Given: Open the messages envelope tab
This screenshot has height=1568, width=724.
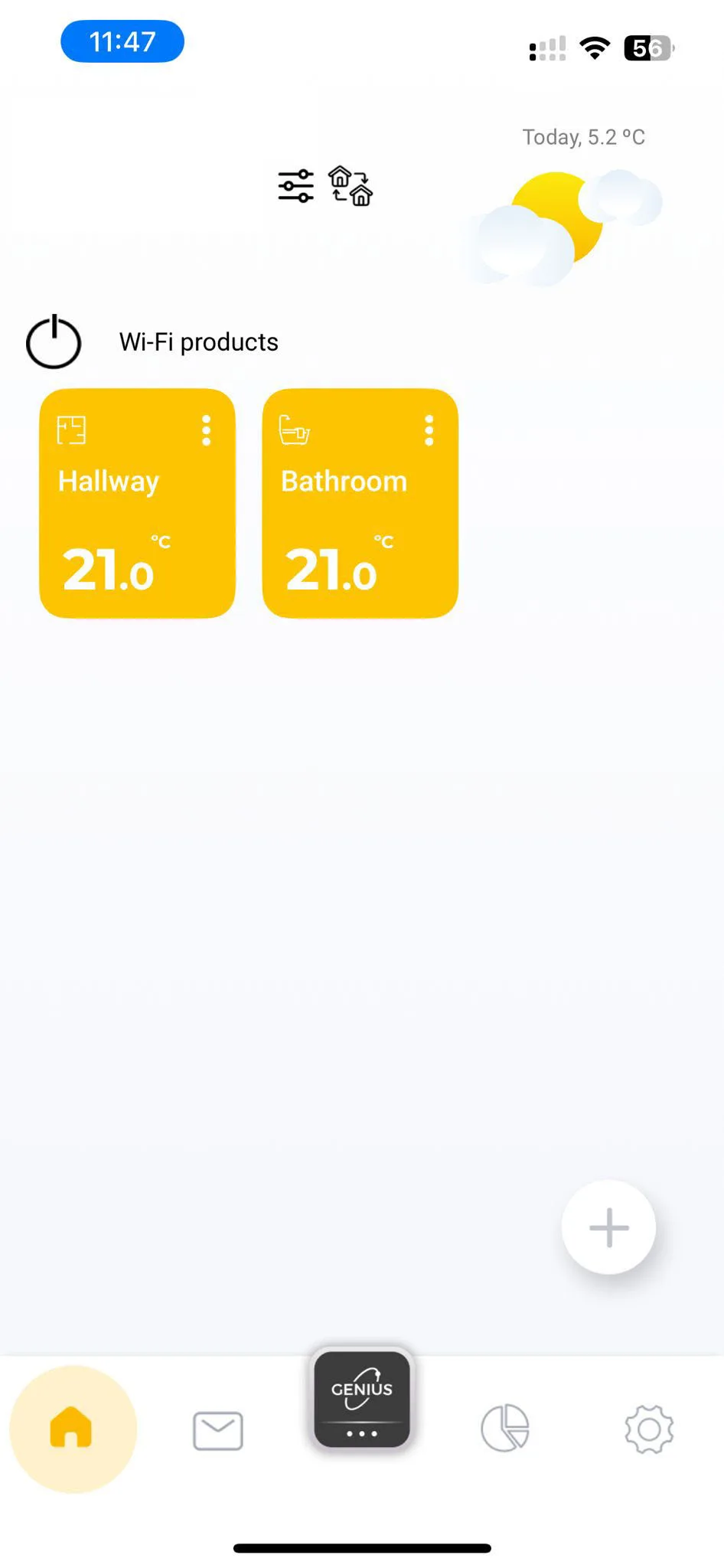Looking at the screenshot, I should 218,1430.
